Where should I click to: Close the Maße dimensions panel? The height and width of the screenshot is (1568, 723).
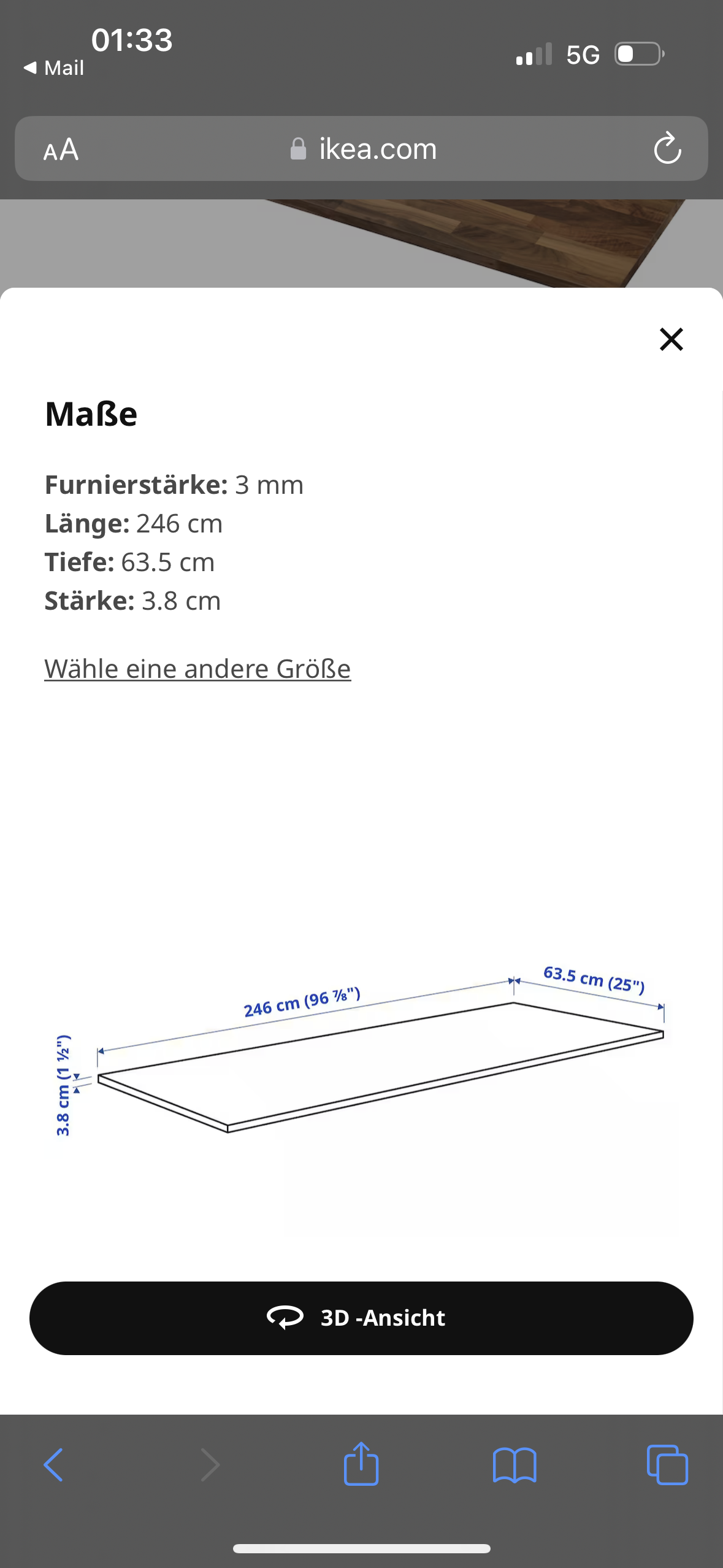click(x=671, y=339)
